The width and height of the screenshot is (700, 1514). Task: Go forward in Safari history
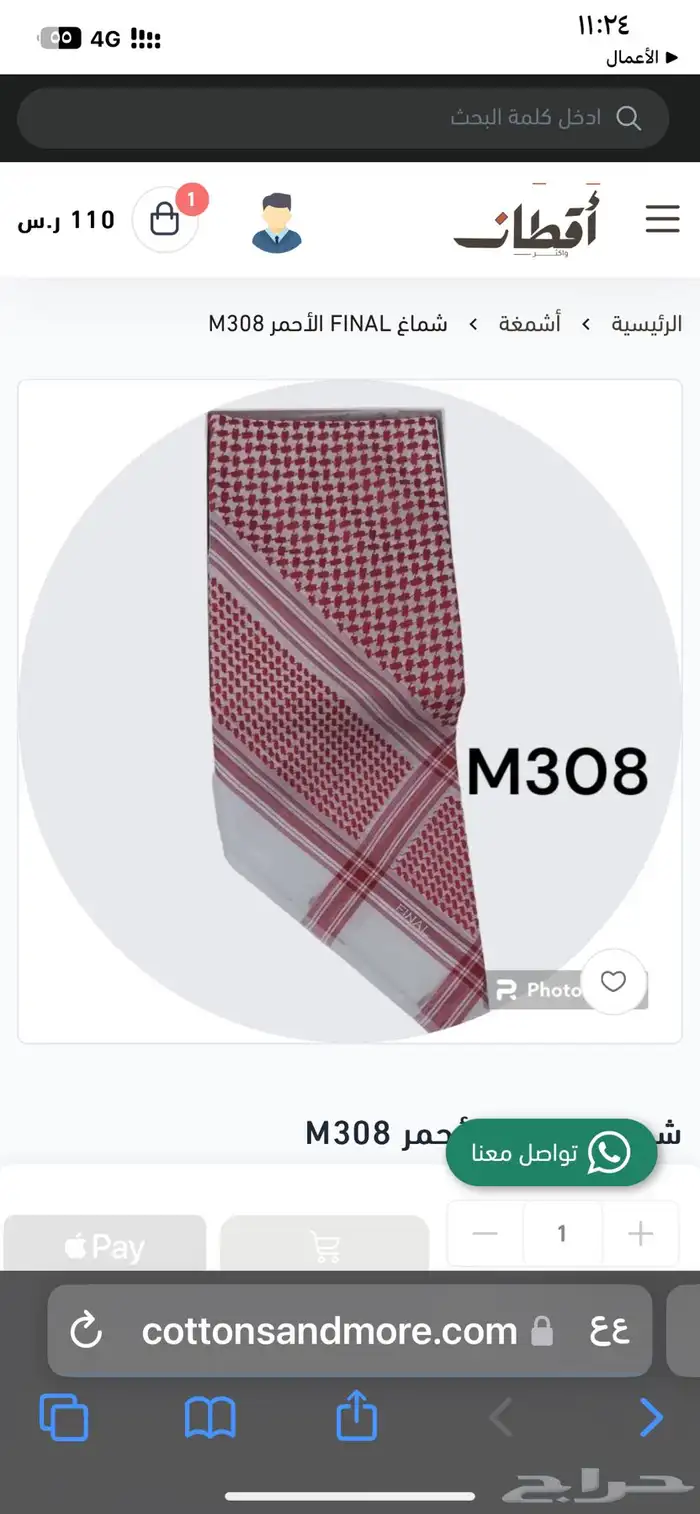[x=651, y=1417]
